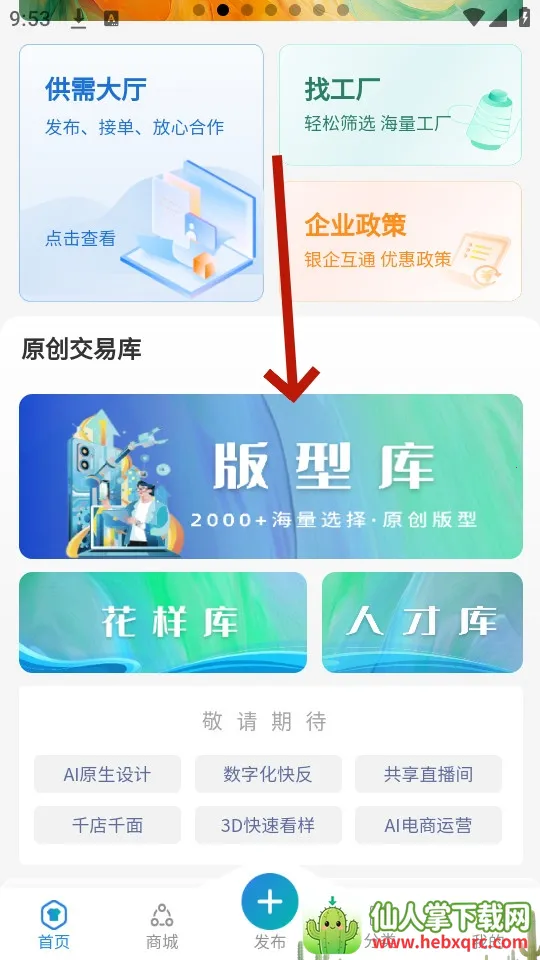Tap the AI原生设计 chip
The height and width of the screenshot is (960, 540).
tap(107, 774)
